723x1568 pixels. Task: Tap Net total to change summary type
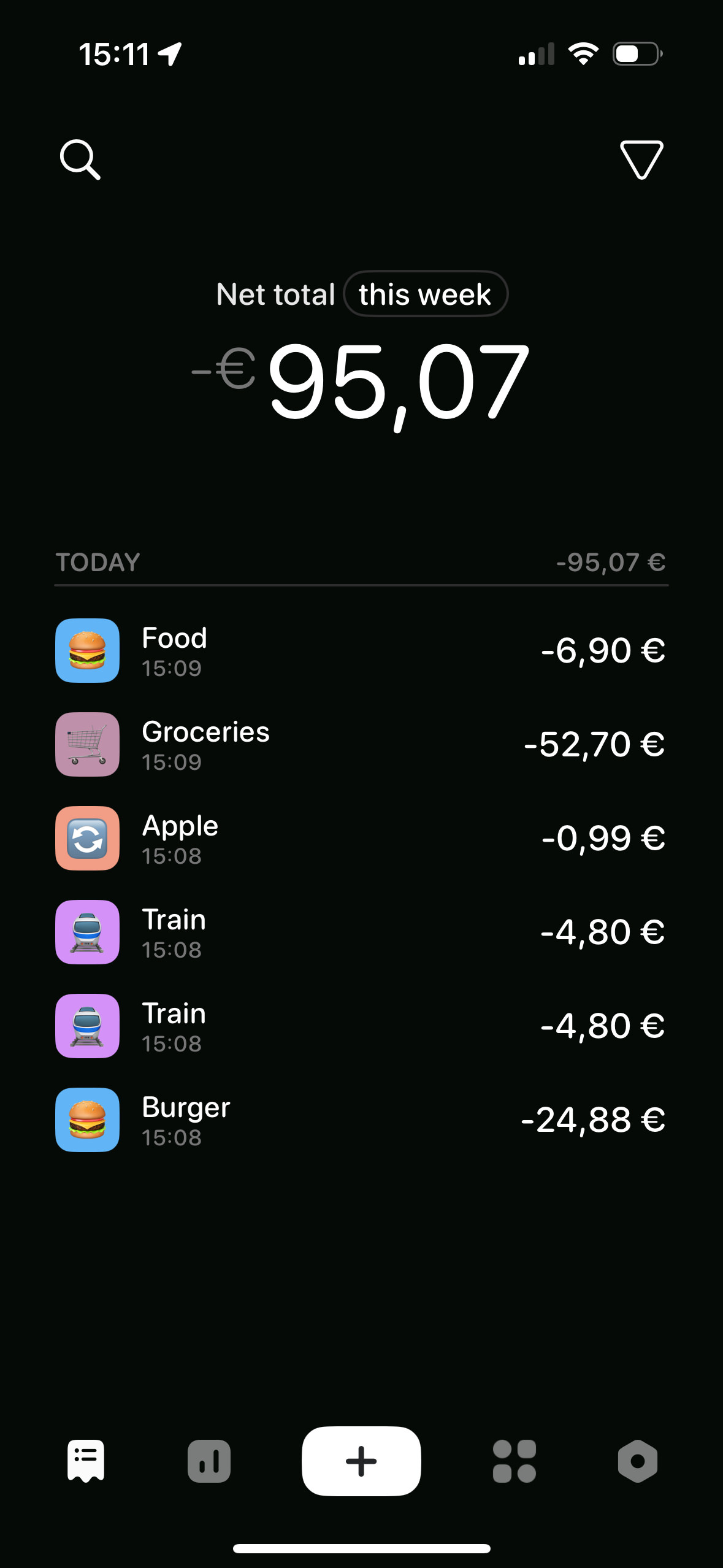(x=276, y=294)
